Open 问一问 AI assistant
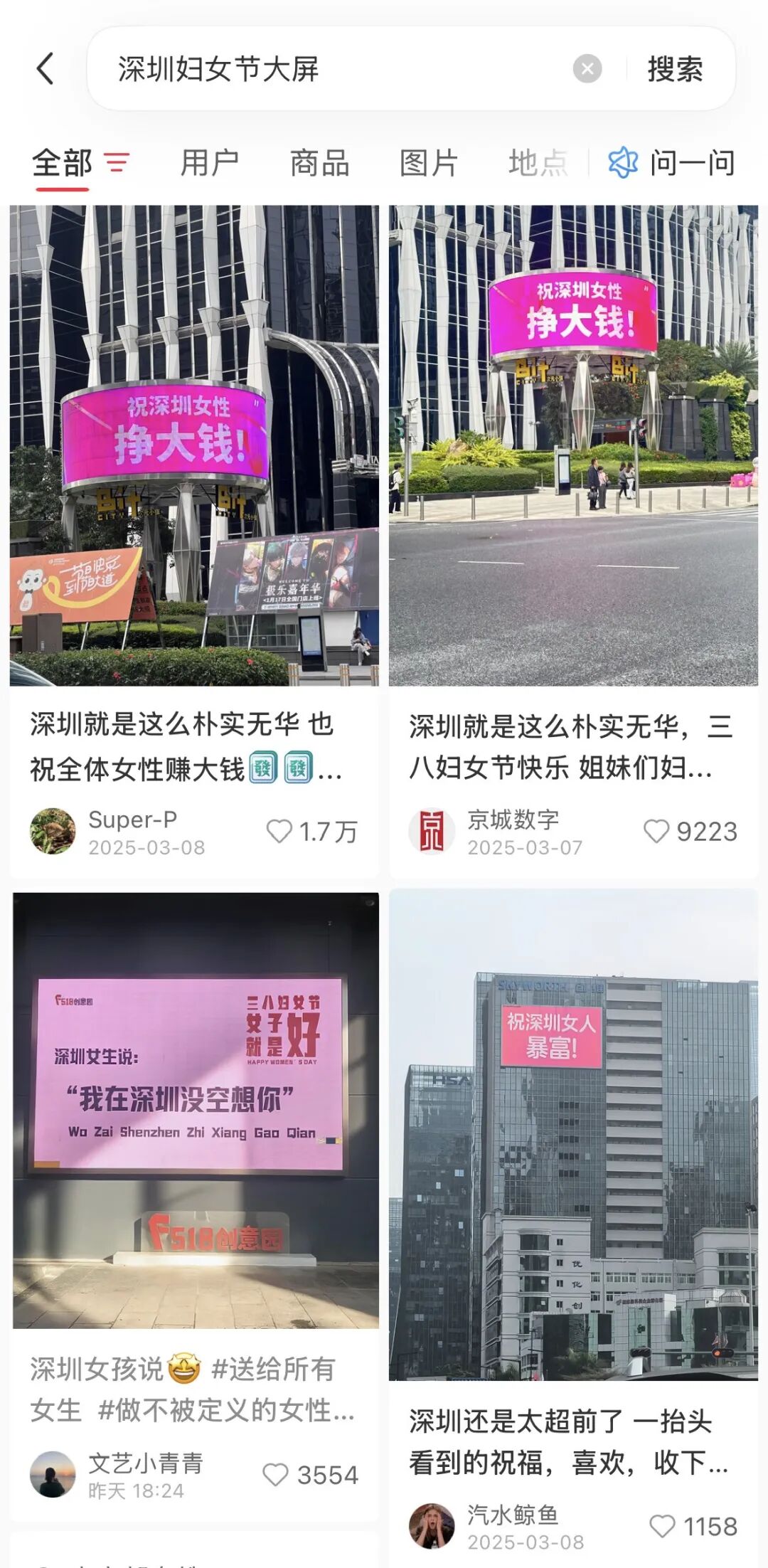Viewport: 768px width, 1568px height. click(x=672, y=163)
